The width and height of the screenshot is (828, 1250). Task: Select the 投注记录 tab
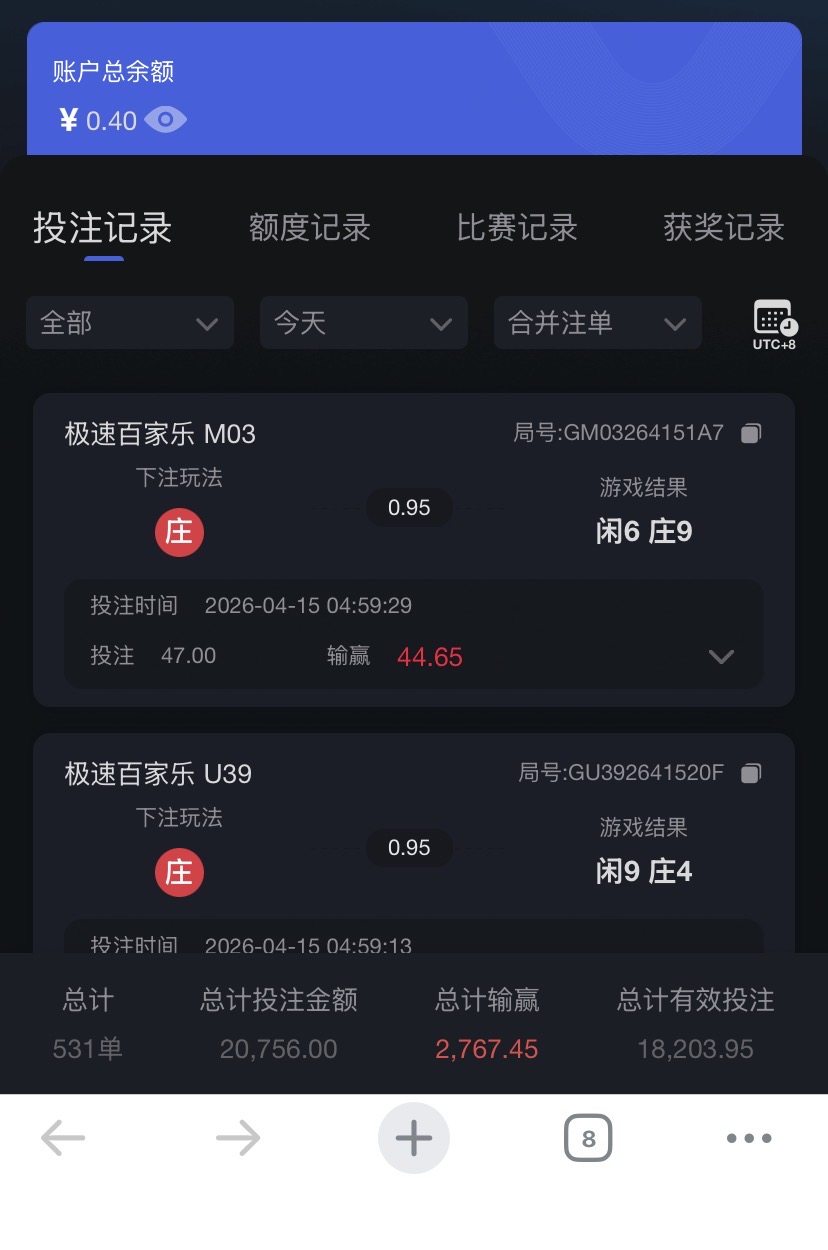tap(103, 227)
